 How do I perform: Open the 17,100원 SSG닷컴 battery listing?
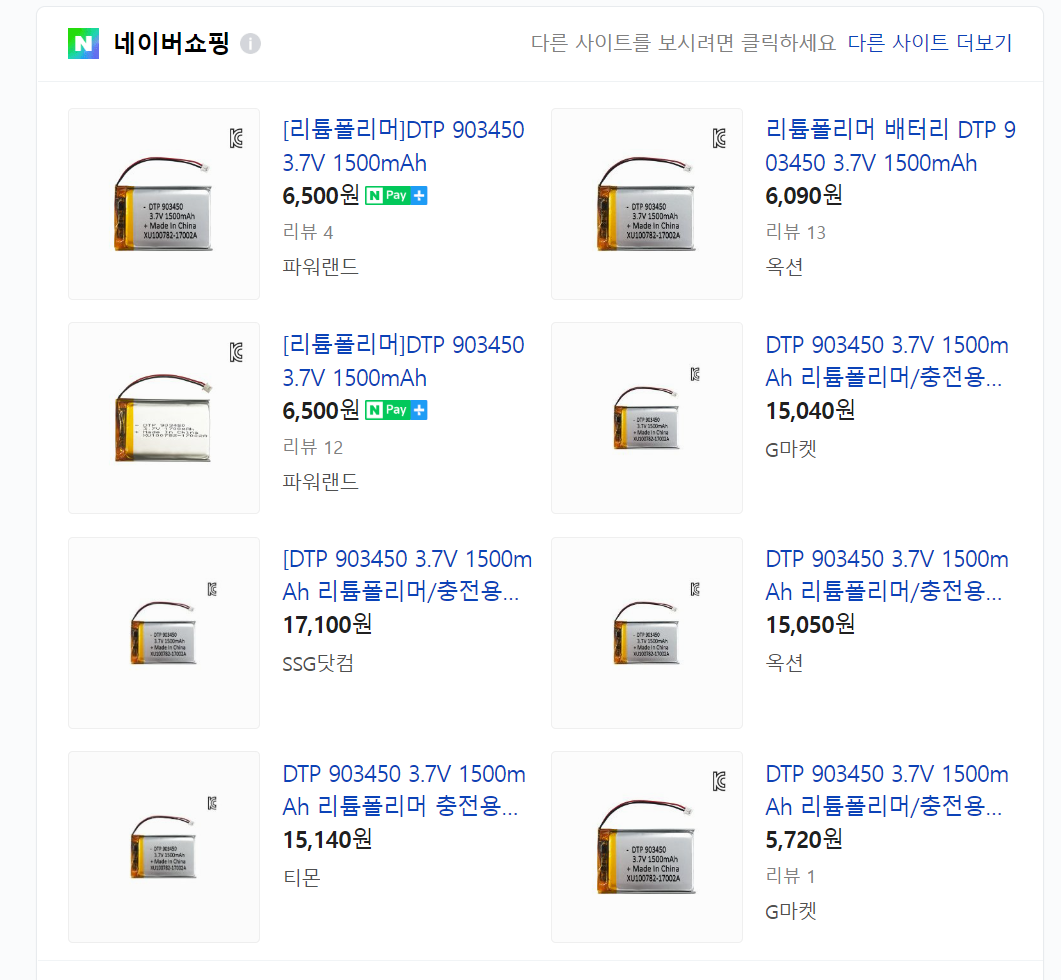point(407,575)
